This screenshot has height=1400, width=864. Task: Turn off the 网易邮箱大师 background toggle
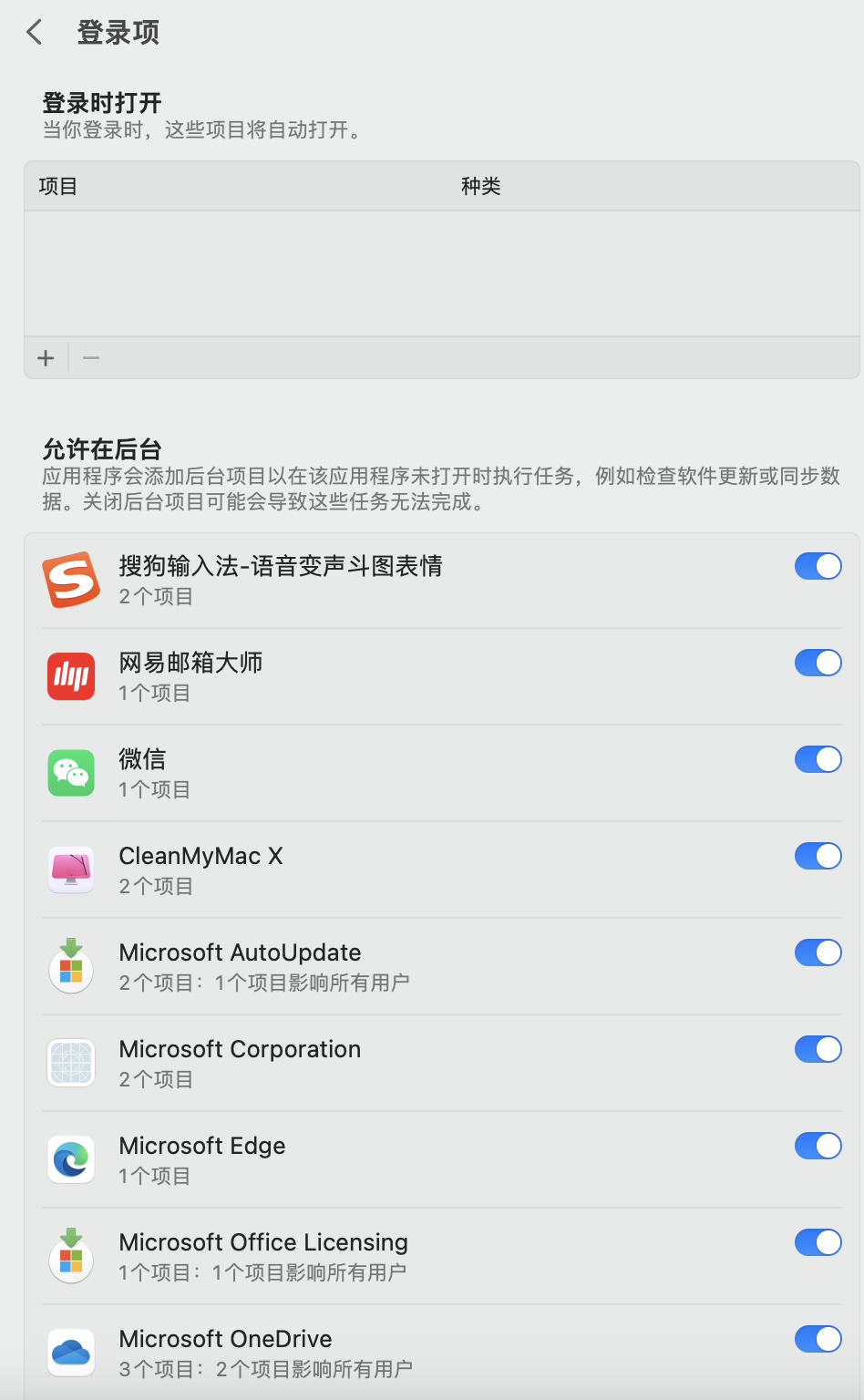[x=818, y=663]
